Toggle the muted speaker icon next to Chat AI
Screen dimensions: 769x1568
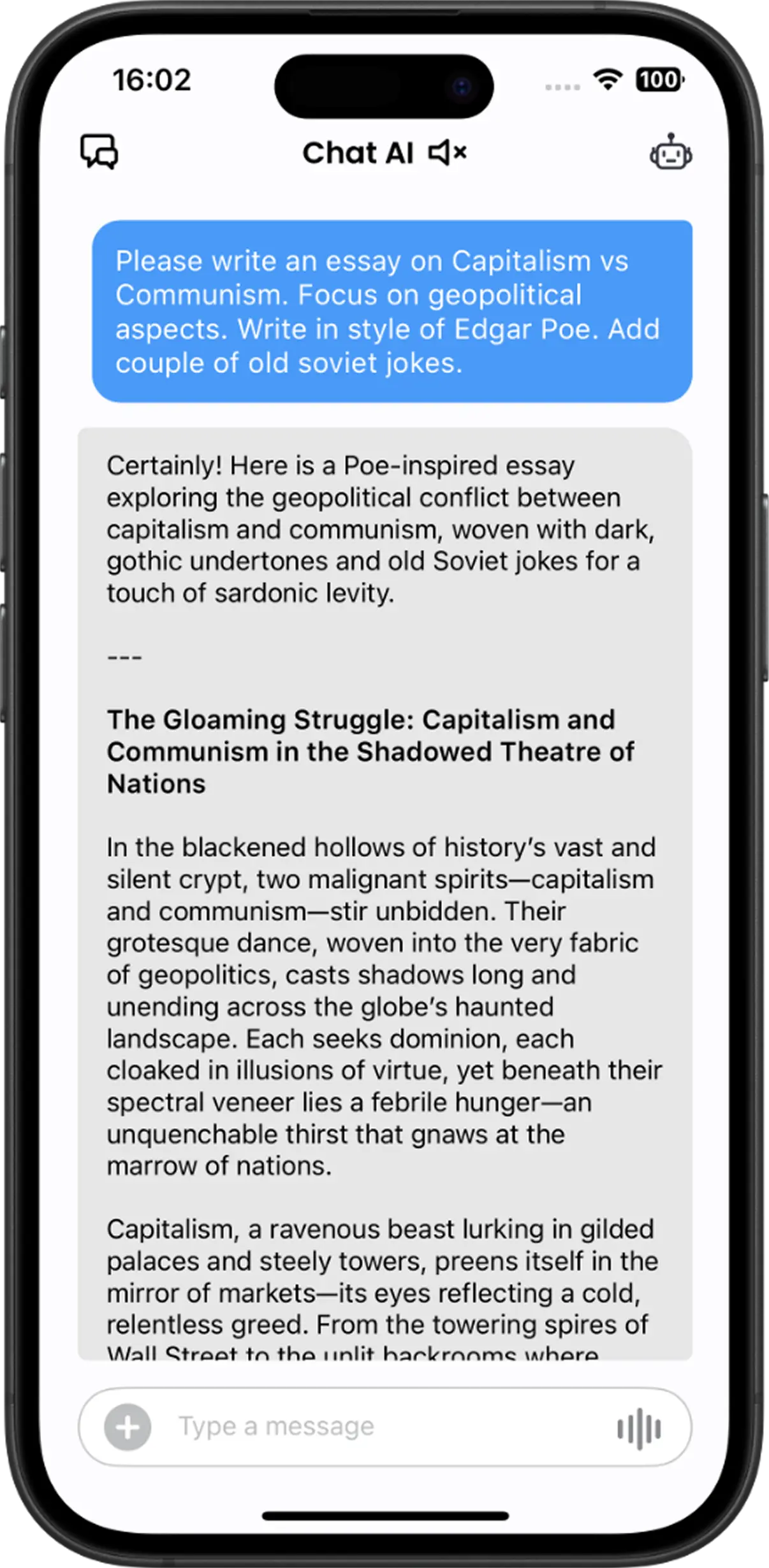tap(448, 153)
